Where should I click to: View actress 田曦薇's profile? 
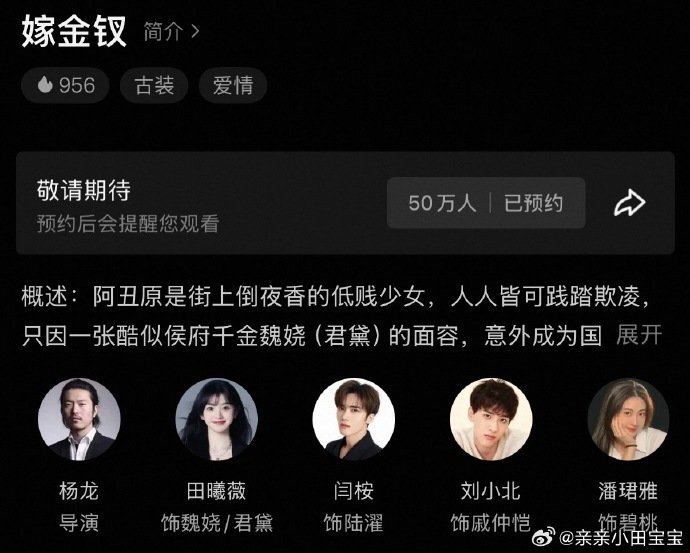tap(217, 419)
